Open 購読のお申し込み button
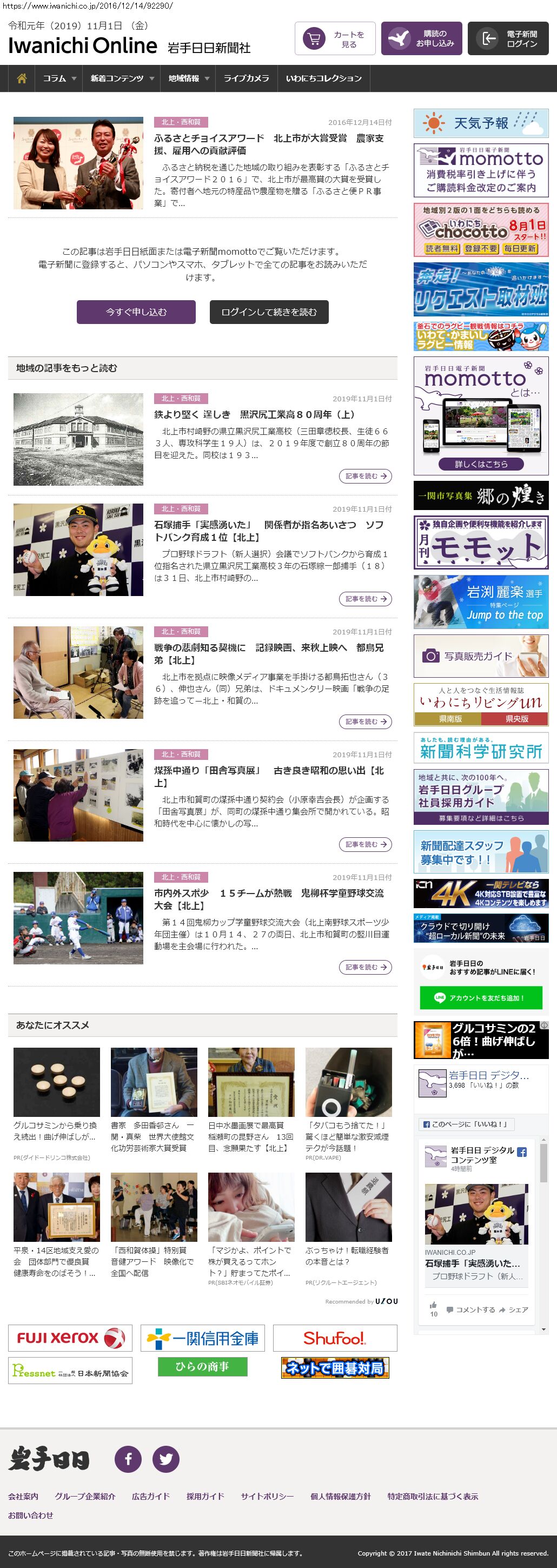This screenshot has height=1568, width=557. [421, 39]
